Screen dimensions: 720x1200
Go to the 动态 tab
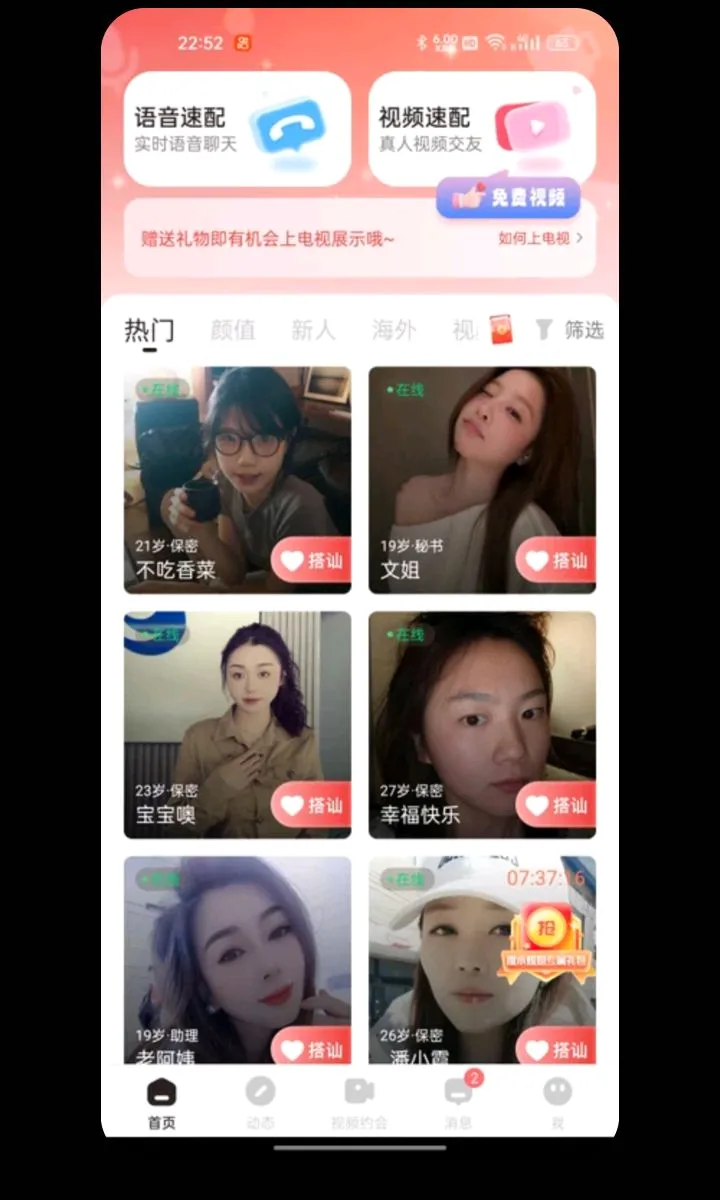pos(260,1103)
